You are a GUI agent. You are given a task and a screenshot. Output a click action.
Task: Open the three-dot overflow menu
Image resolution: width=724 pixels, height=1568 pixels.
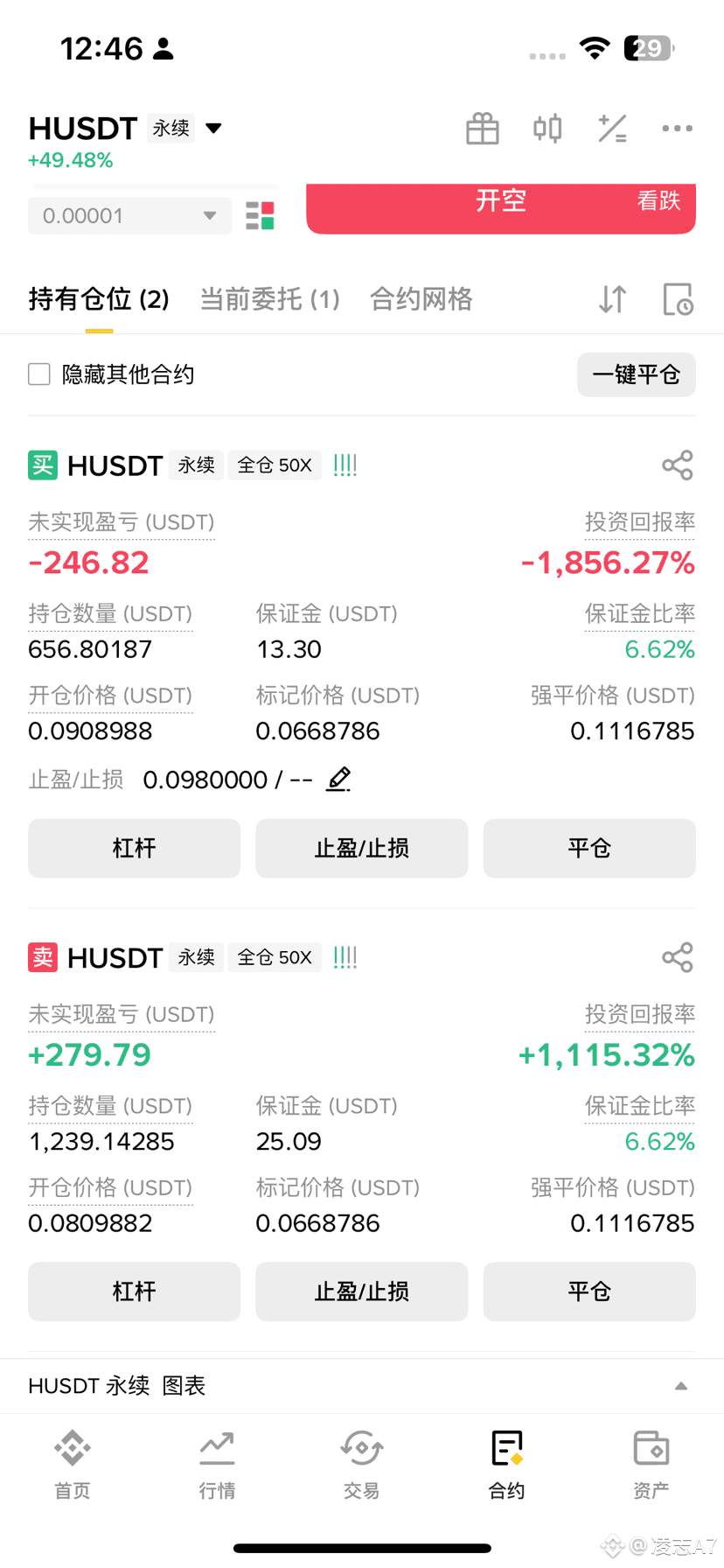click(677, 129)
